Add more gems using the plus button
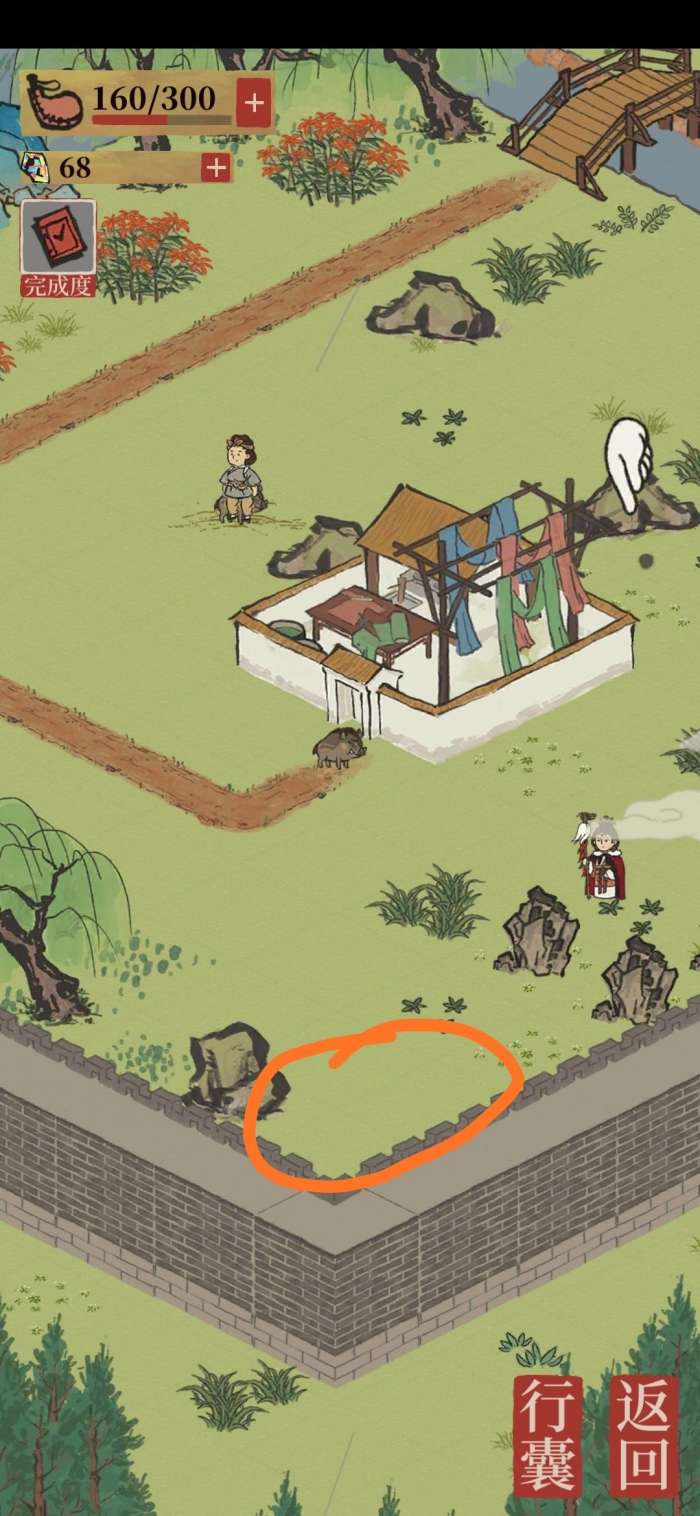Viewport: 700px width, 1516px height. [216, 167]
